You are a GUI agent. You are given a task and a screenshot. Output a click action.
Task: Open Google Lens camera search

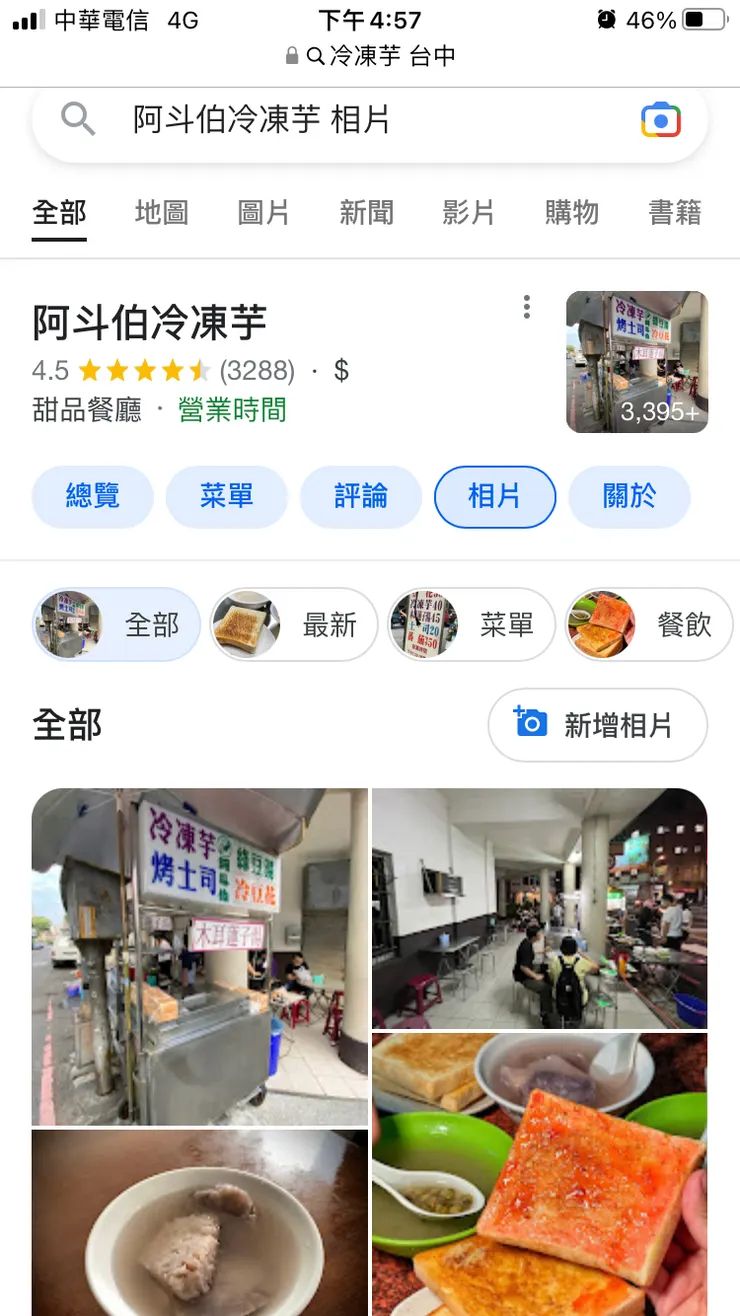tap(661, 120)
